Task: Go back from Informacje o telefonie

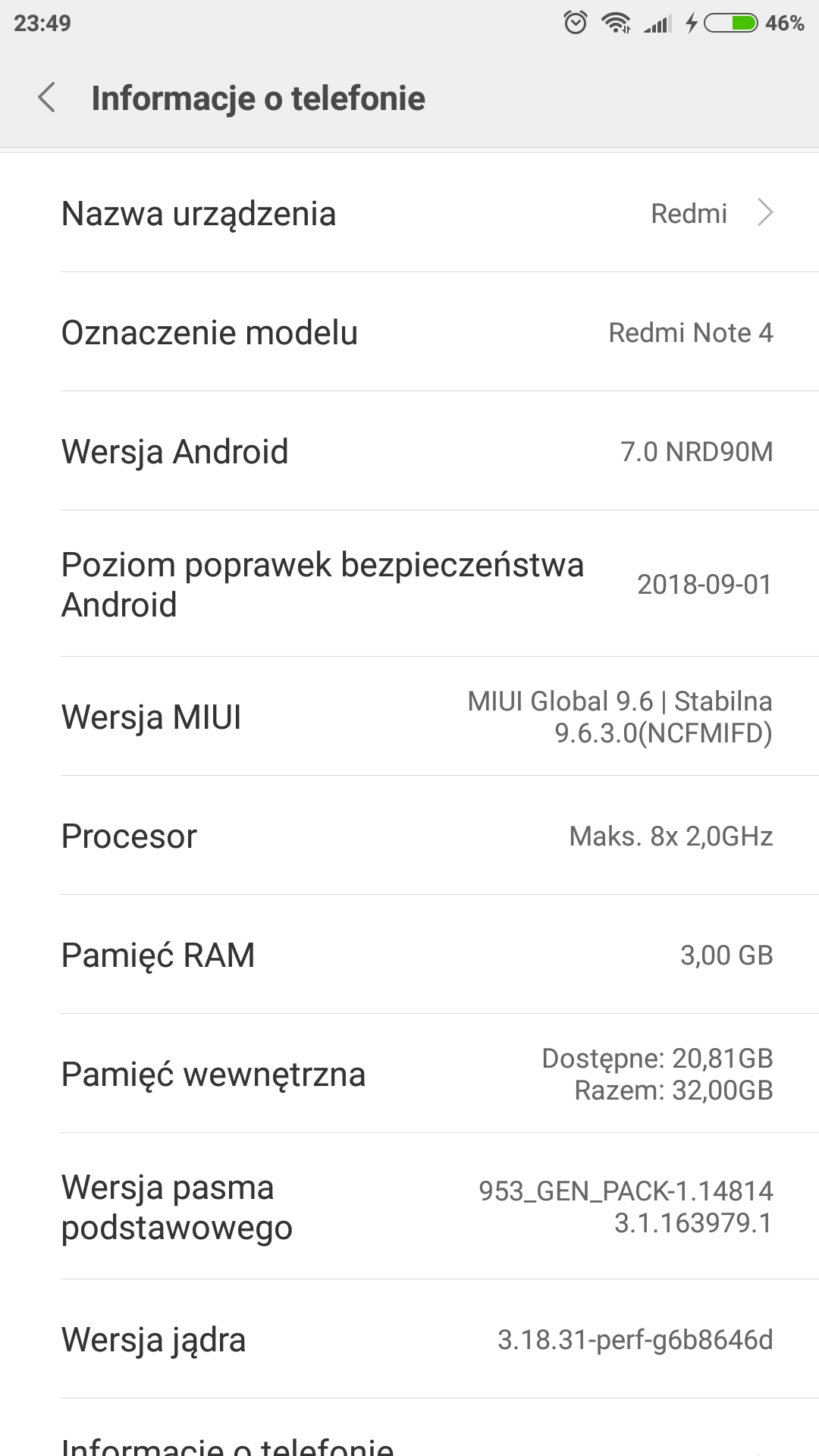Action: pyautogui.click(x=47, y=98)
